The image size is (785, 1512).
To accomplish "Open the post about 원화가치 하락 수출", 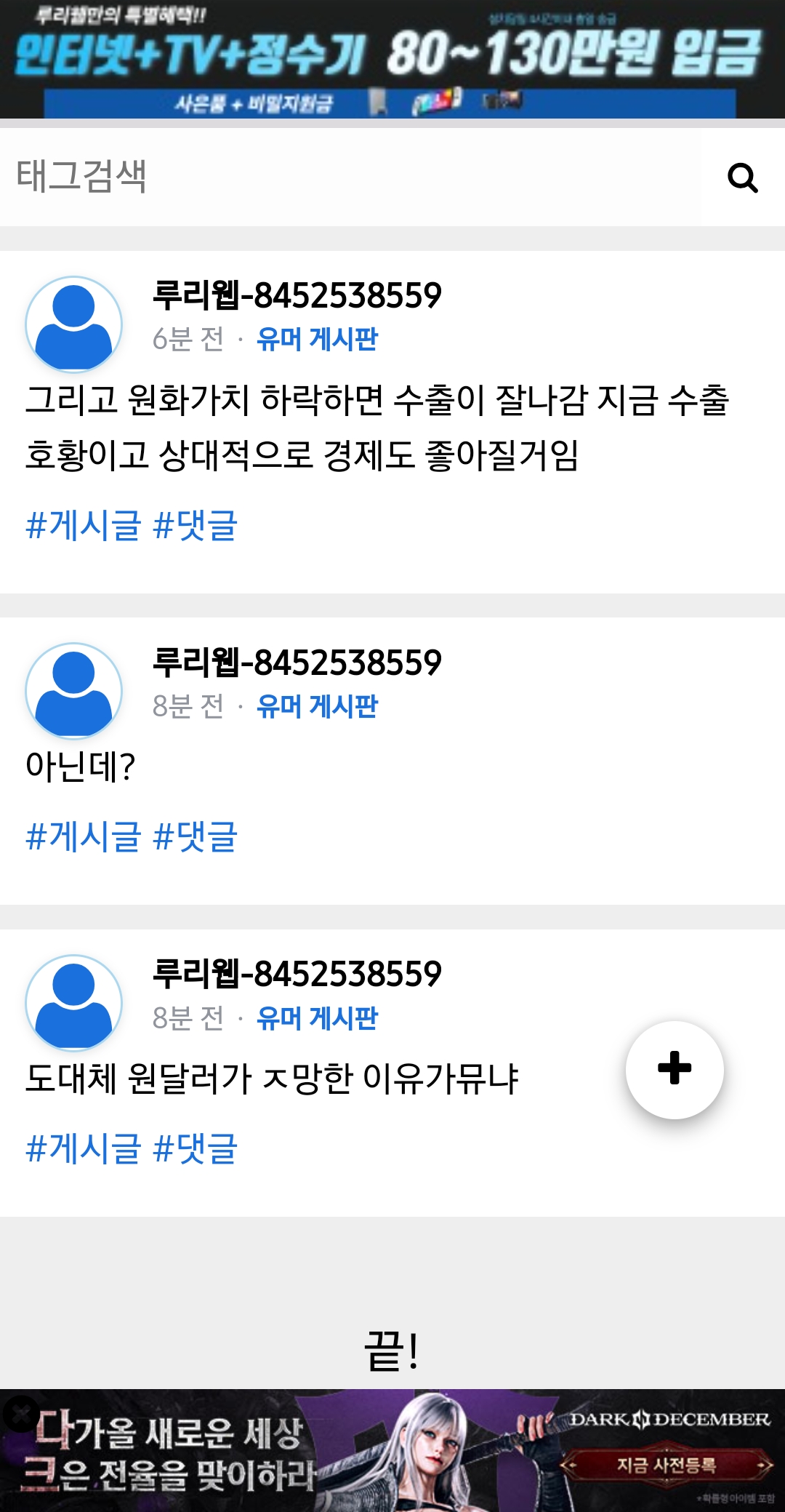I will point(377,427).
